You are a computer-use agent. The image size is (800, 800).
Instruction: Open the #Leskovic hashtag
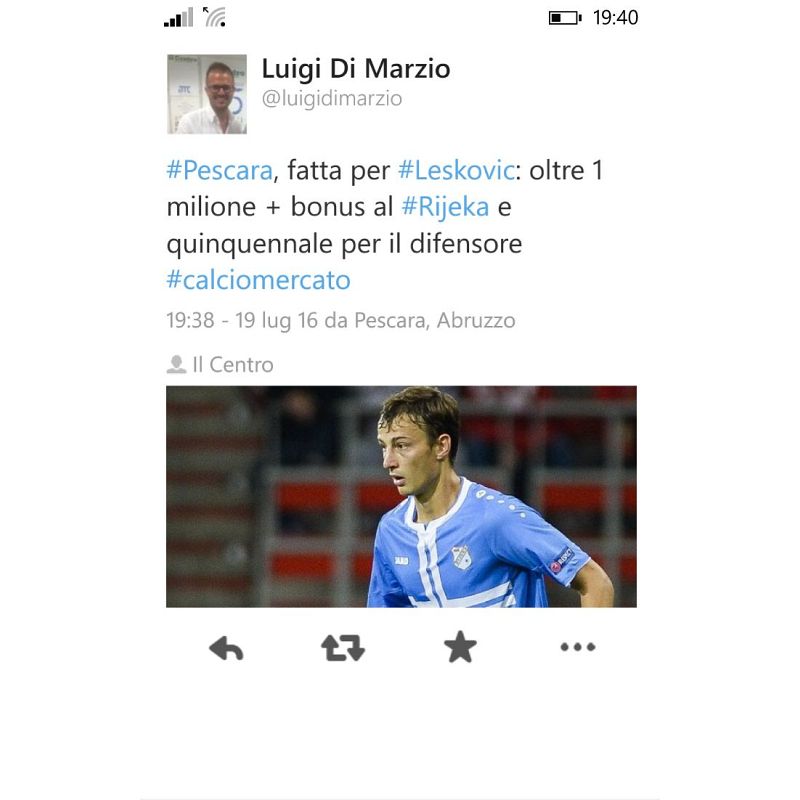[x=456, y=170]
